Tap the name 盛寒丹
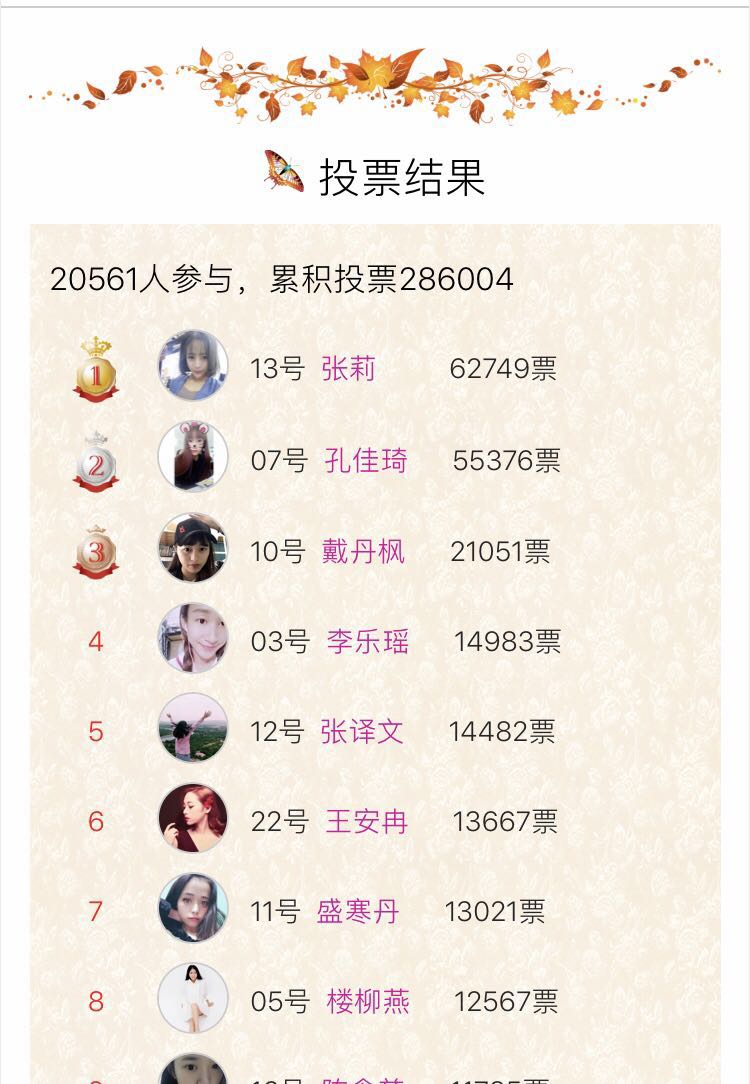The image size is (750, 1084). pos(358,911)
